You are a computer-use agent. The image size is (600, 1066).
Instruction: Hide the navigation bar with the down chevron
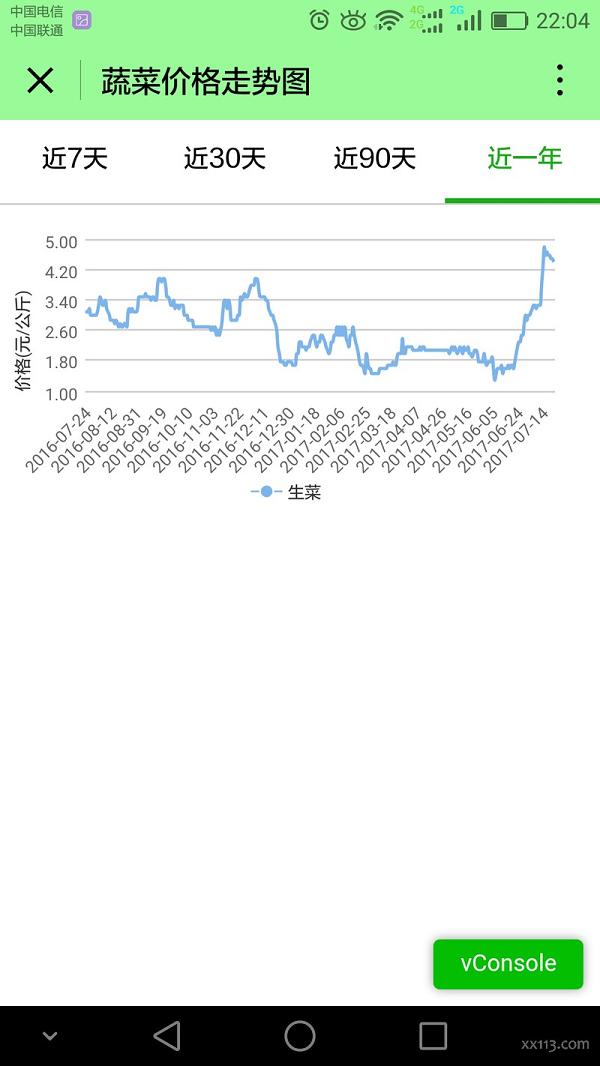pyautogui.click(x=50, y=1036)
